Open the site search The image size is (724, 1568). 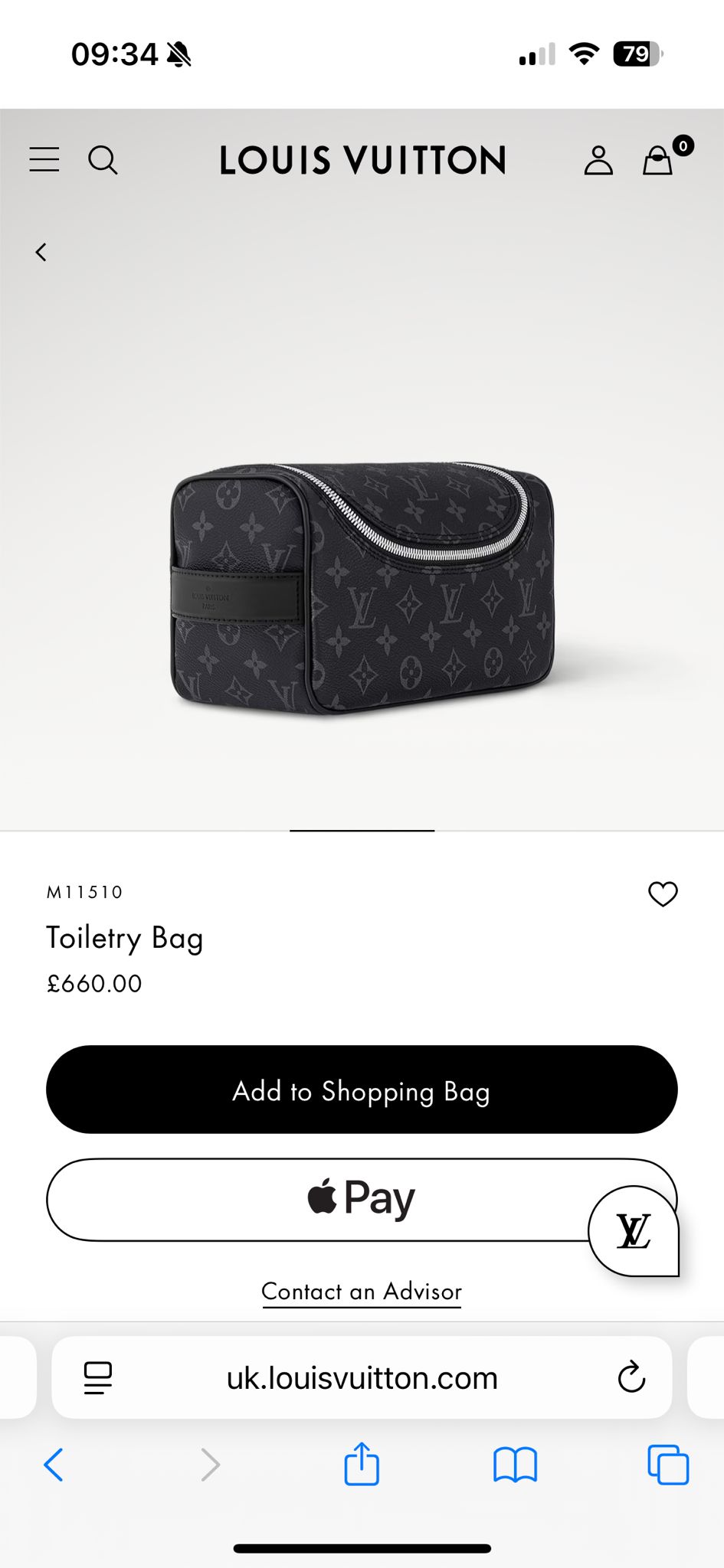pos(103,161)
